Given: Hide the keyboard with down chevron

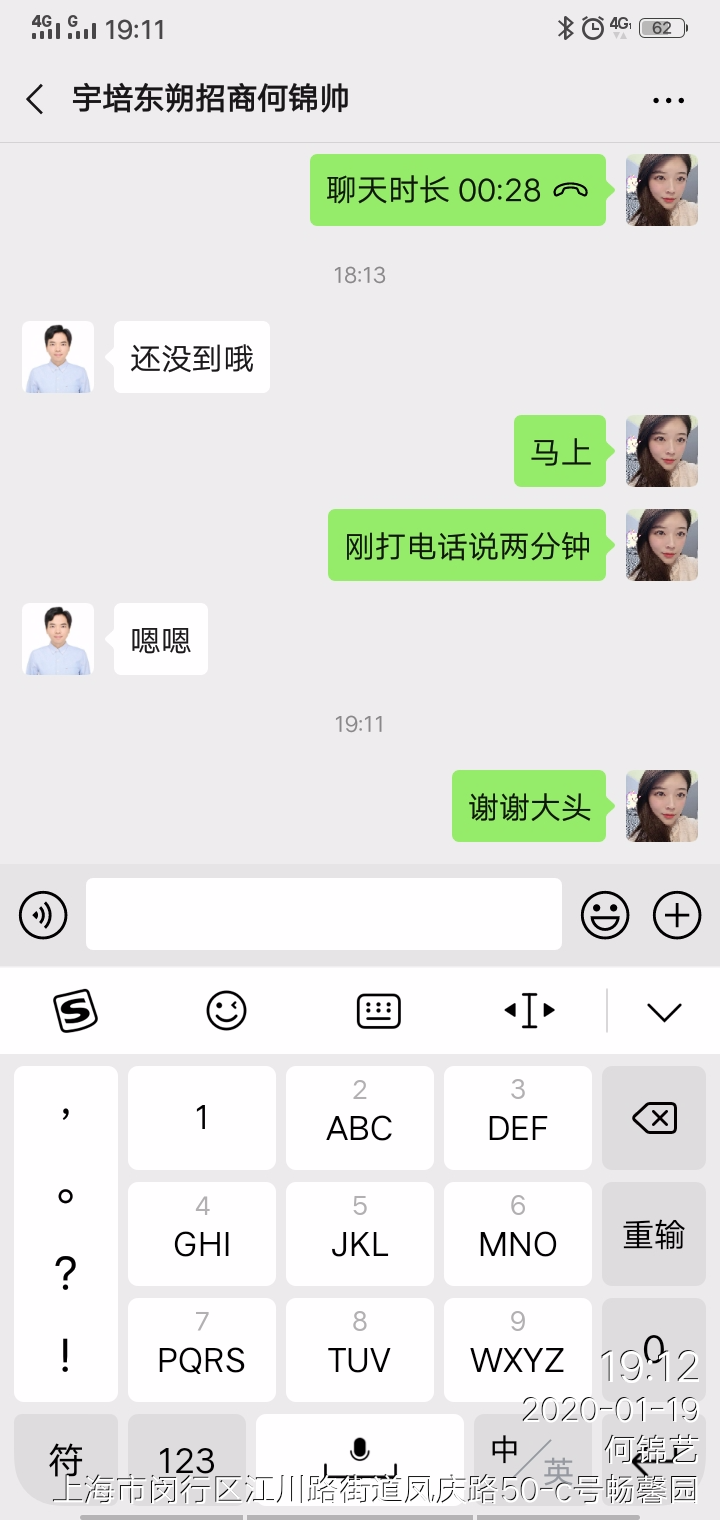Looking at the screenshot, I should tap(664, 1011).
